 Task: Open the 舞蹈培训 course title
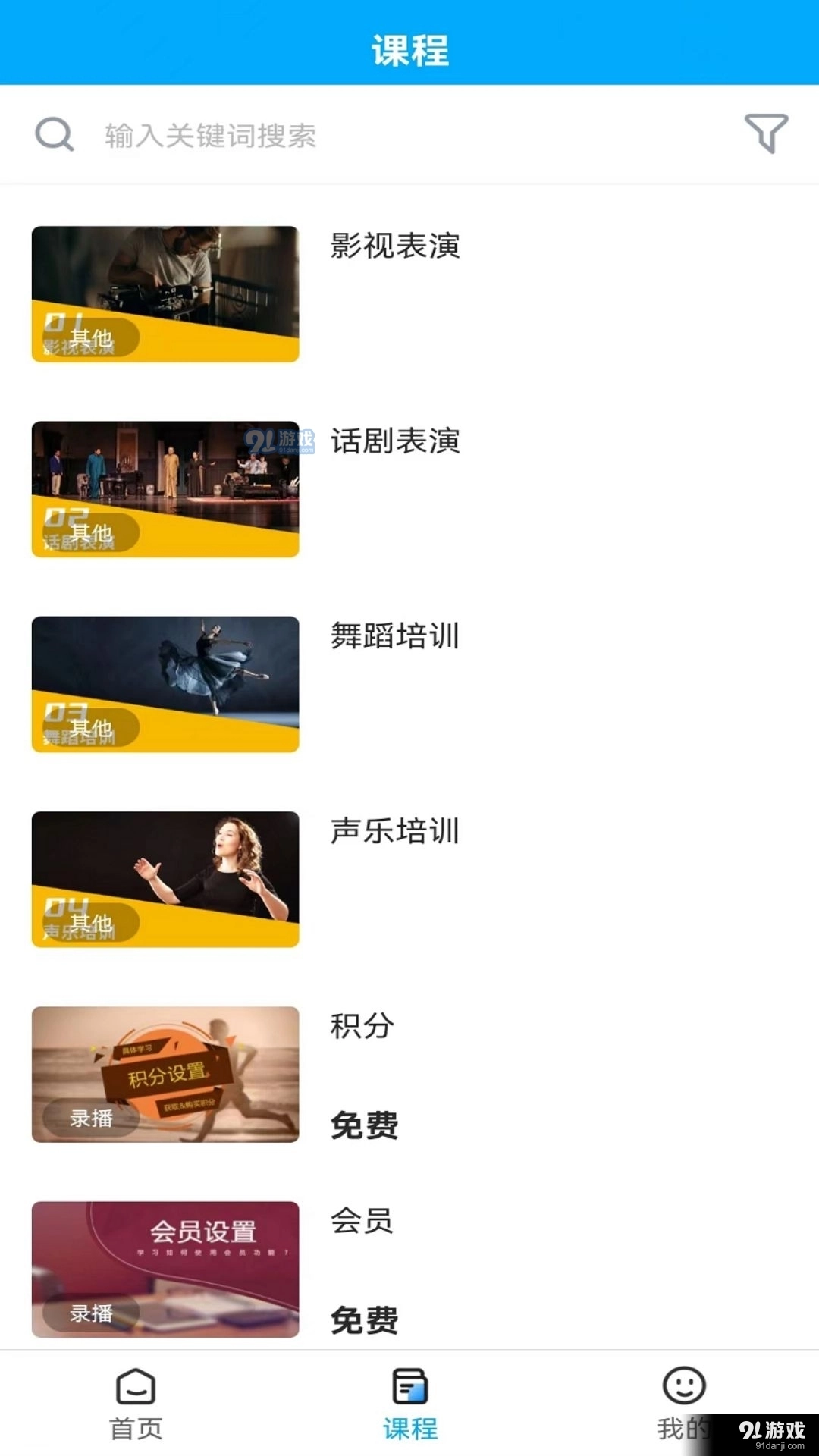[x=395, y=638]
